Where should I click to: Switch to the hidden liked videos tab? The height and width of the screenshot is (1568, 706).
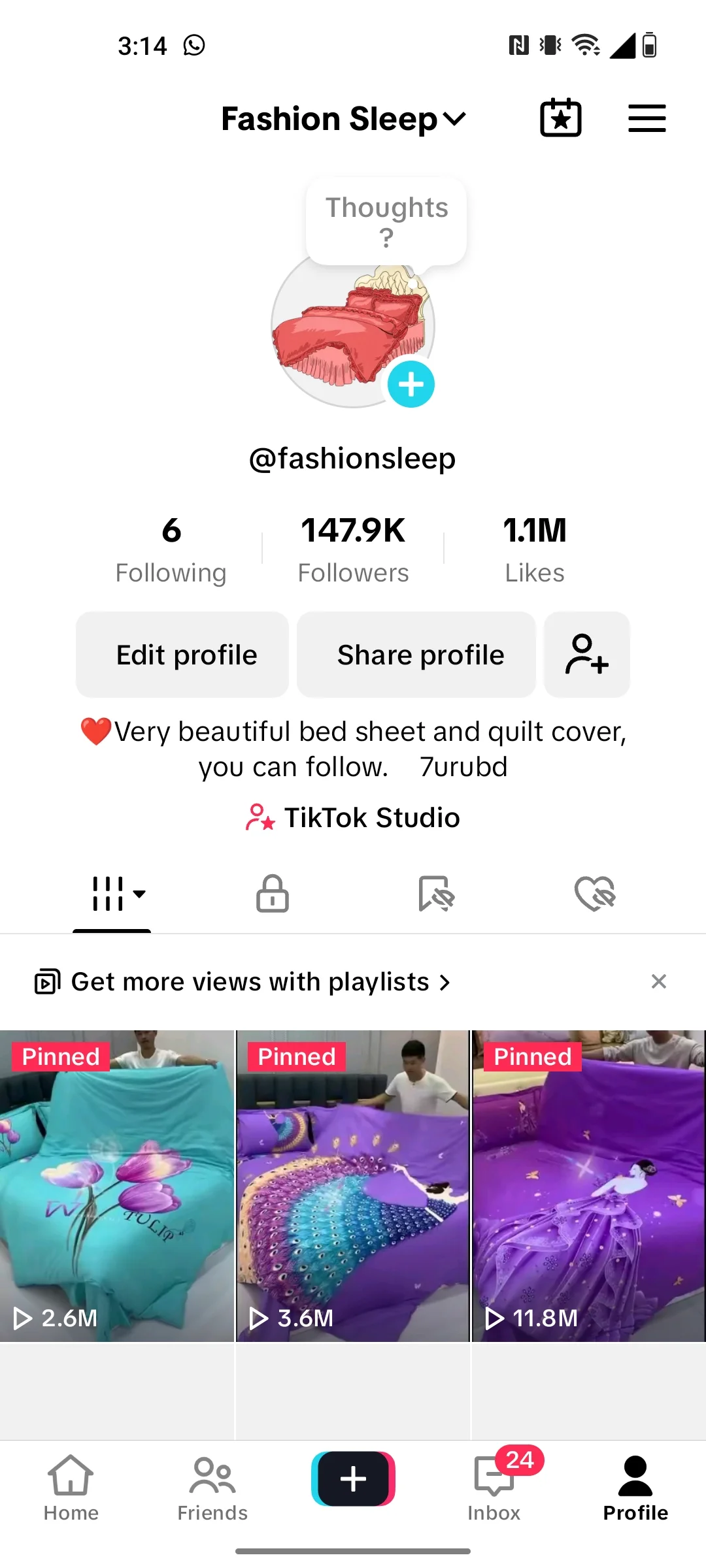pyautogui.click(x=596, y=893)
